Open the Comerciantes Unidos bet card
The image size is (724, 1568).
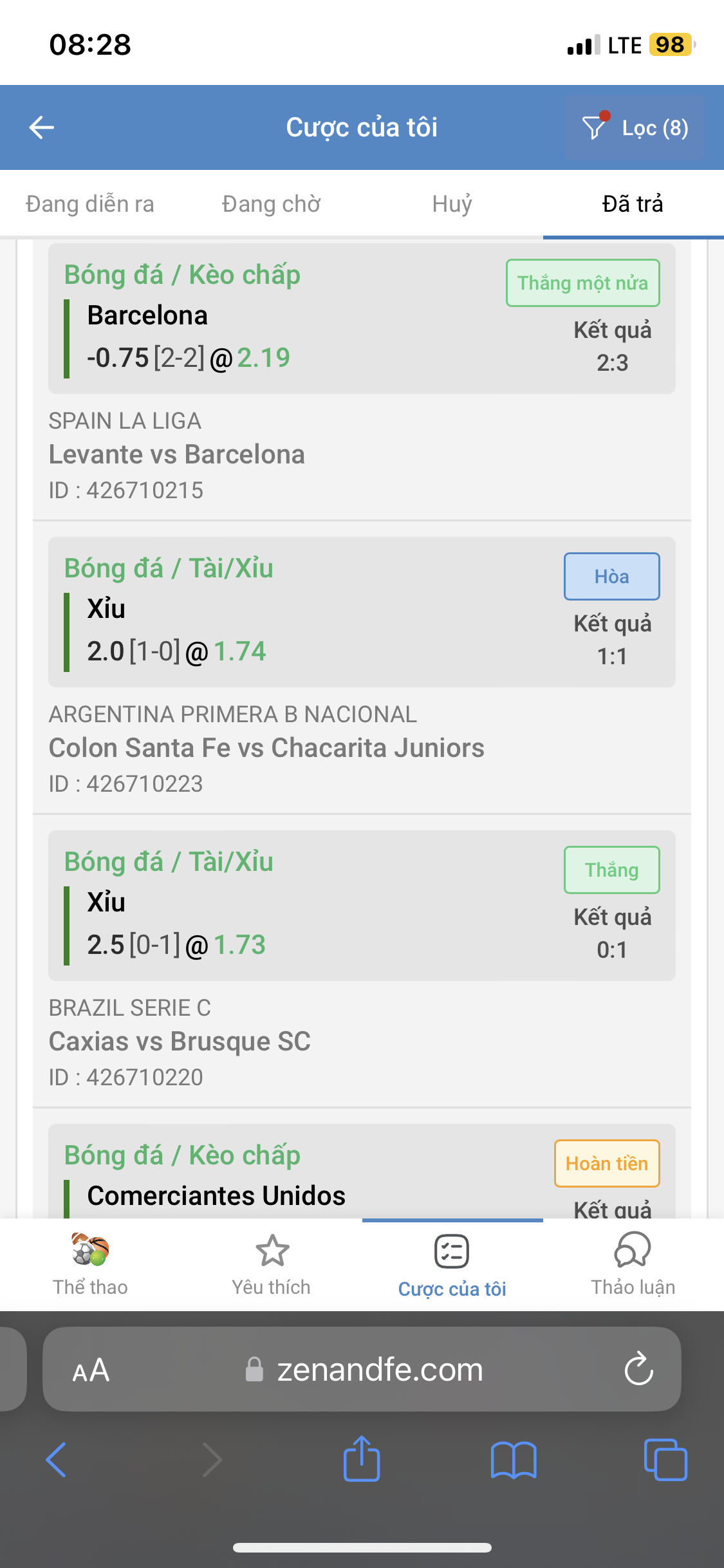[362, 1170]
